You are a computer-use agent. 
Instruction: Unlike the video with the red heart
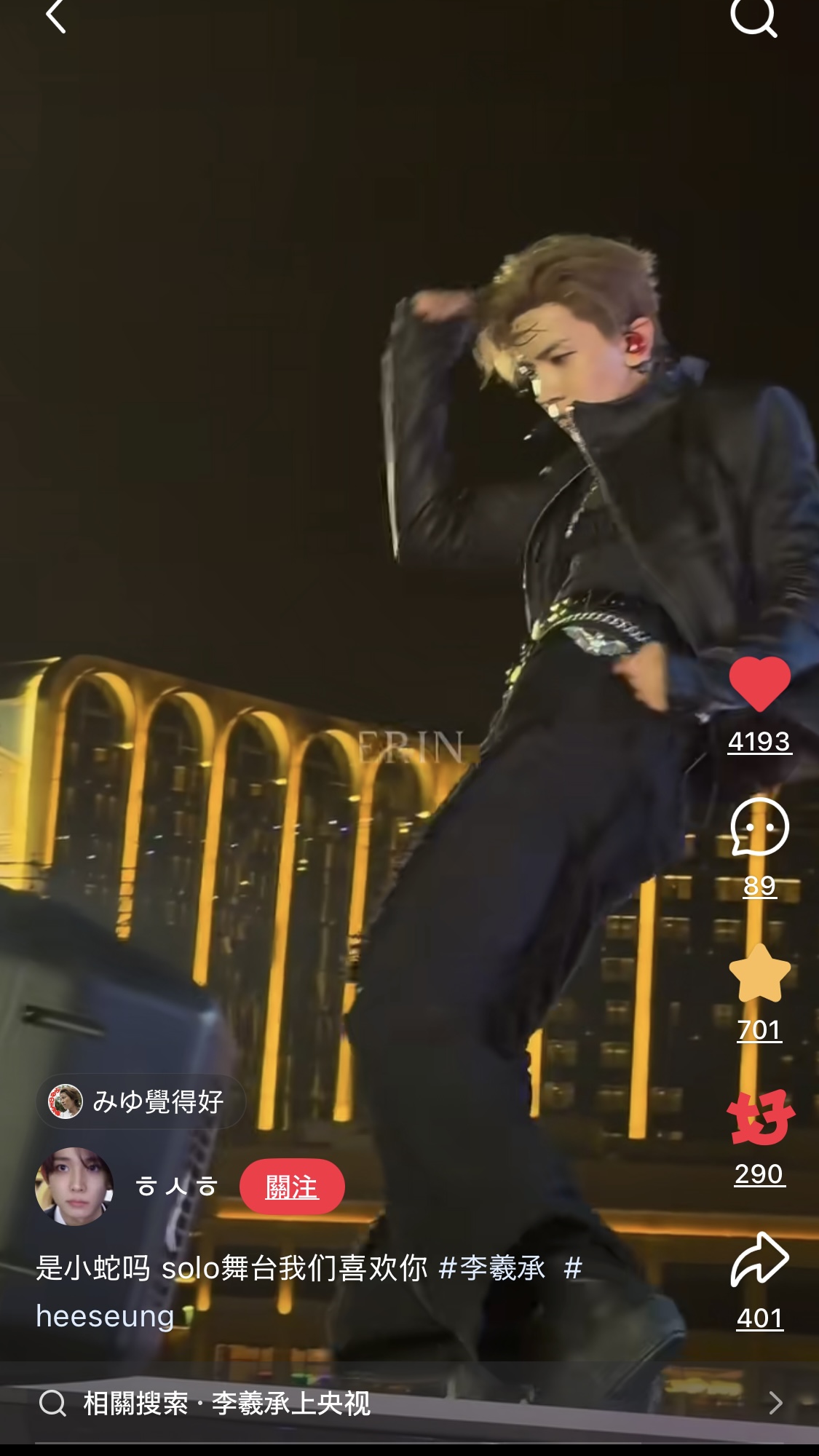(759, 684)
